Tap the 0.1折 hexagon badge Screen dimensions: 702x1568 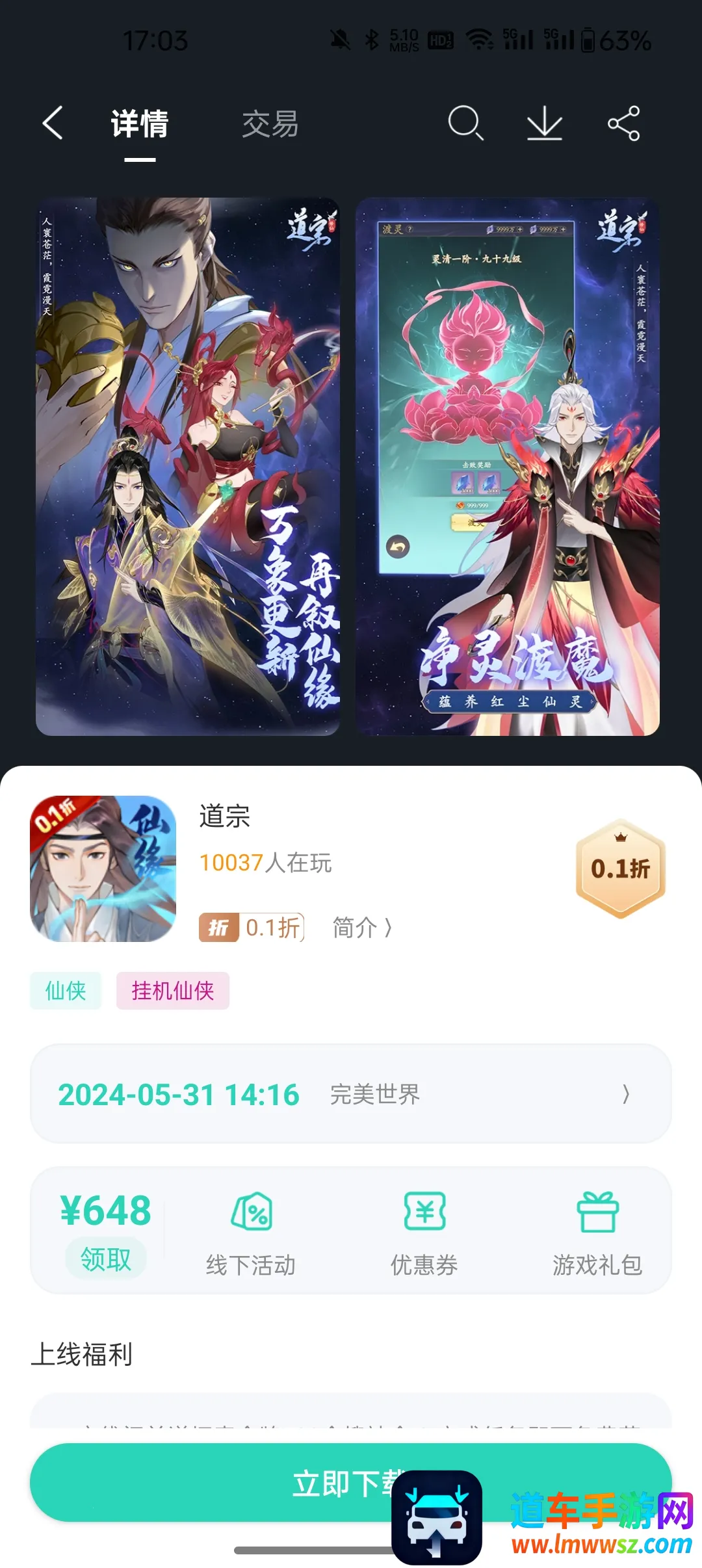point(620,869)
